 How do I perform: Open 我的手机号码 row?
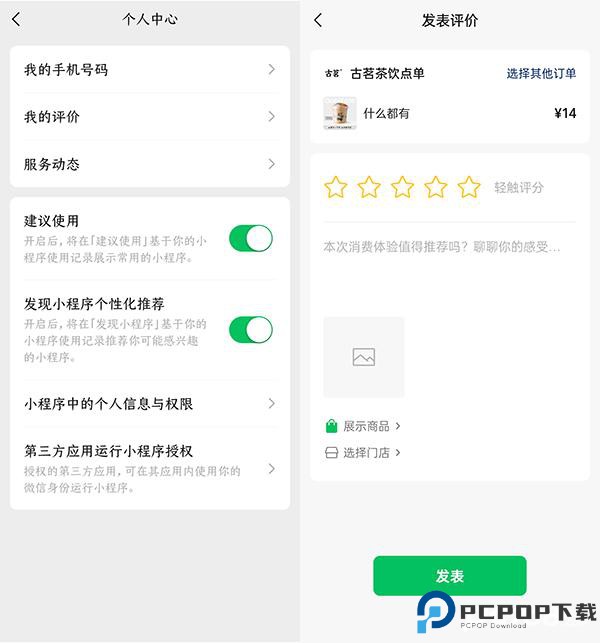[150, 70]
